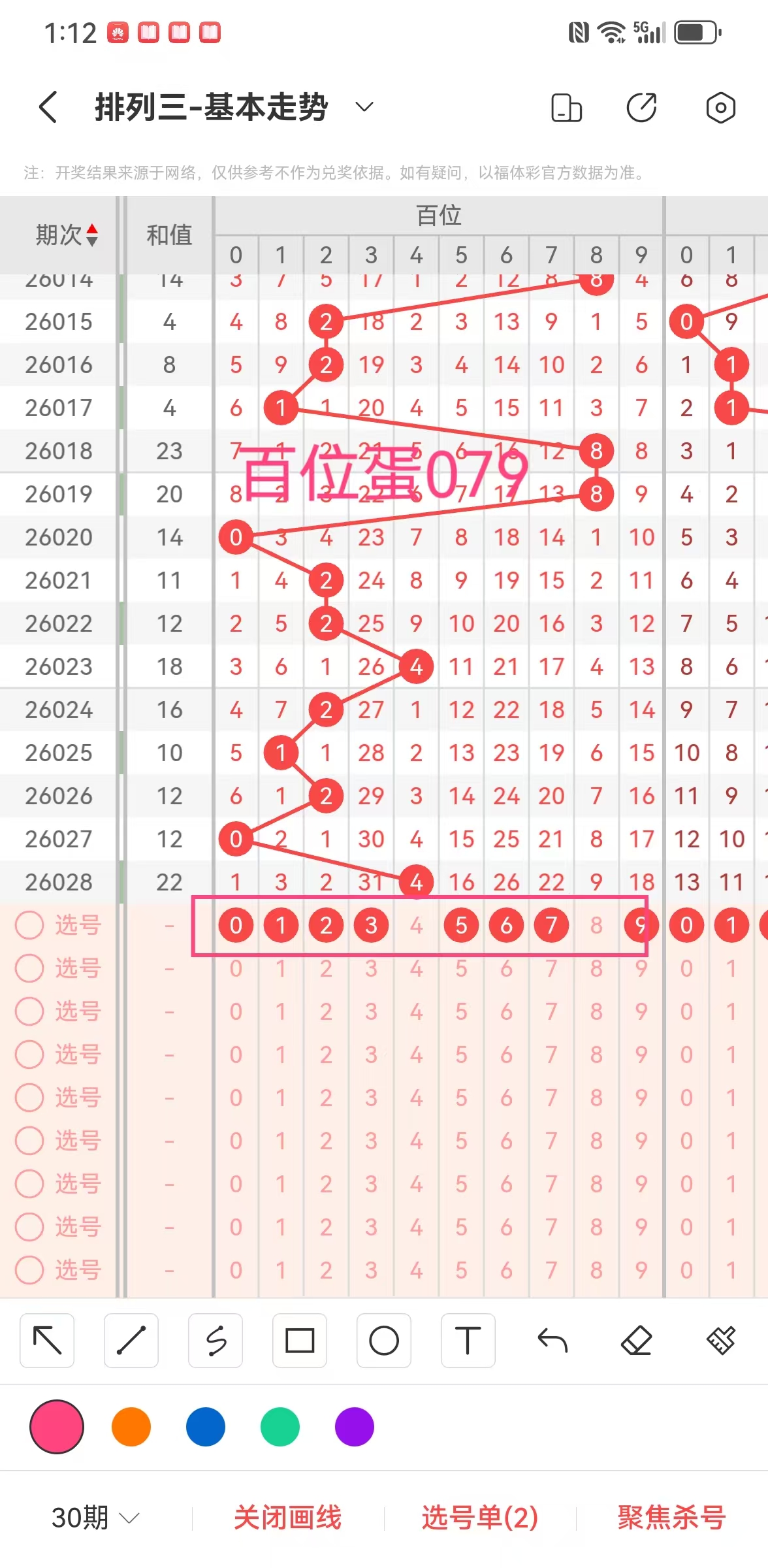Tap 关闭画线 to close drawing mode
The width and height of the screenshot is (768, 1568).
click(x=287, y=1517)
